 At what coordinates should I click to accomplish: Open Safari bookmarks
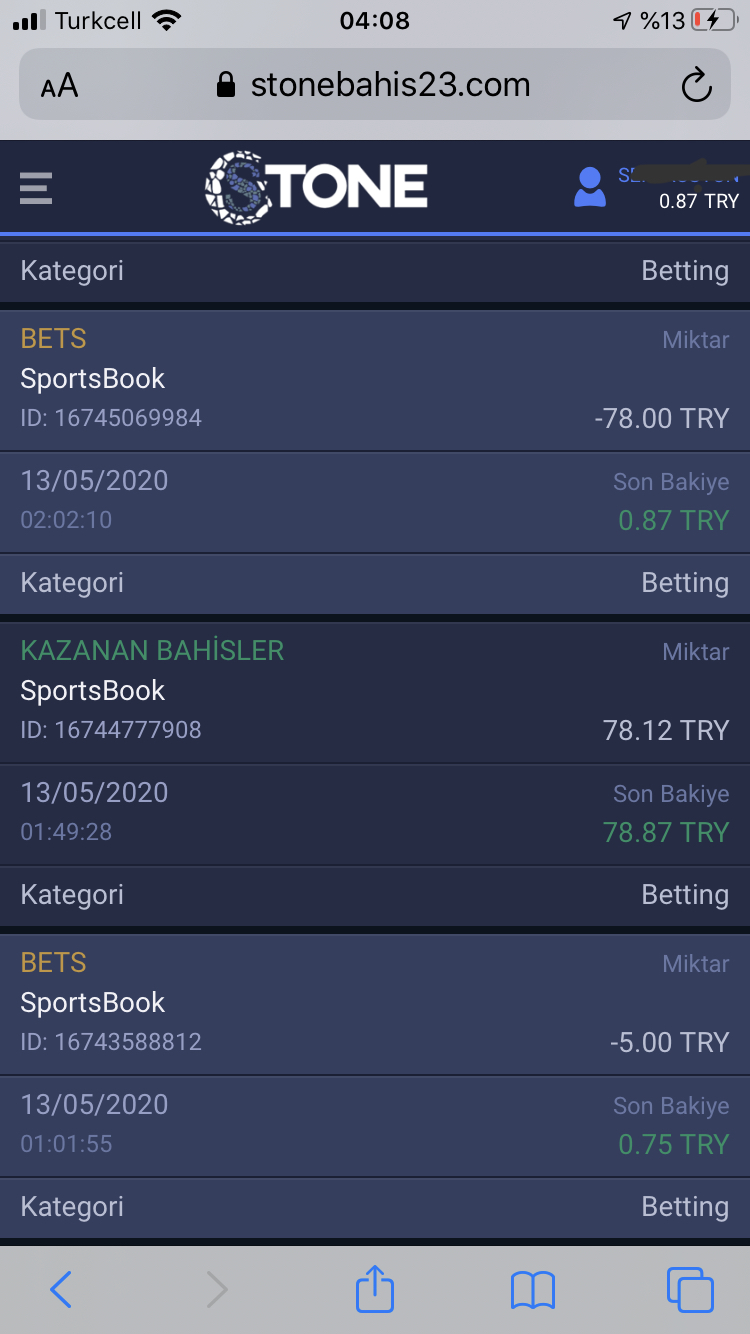[532, 1290]
